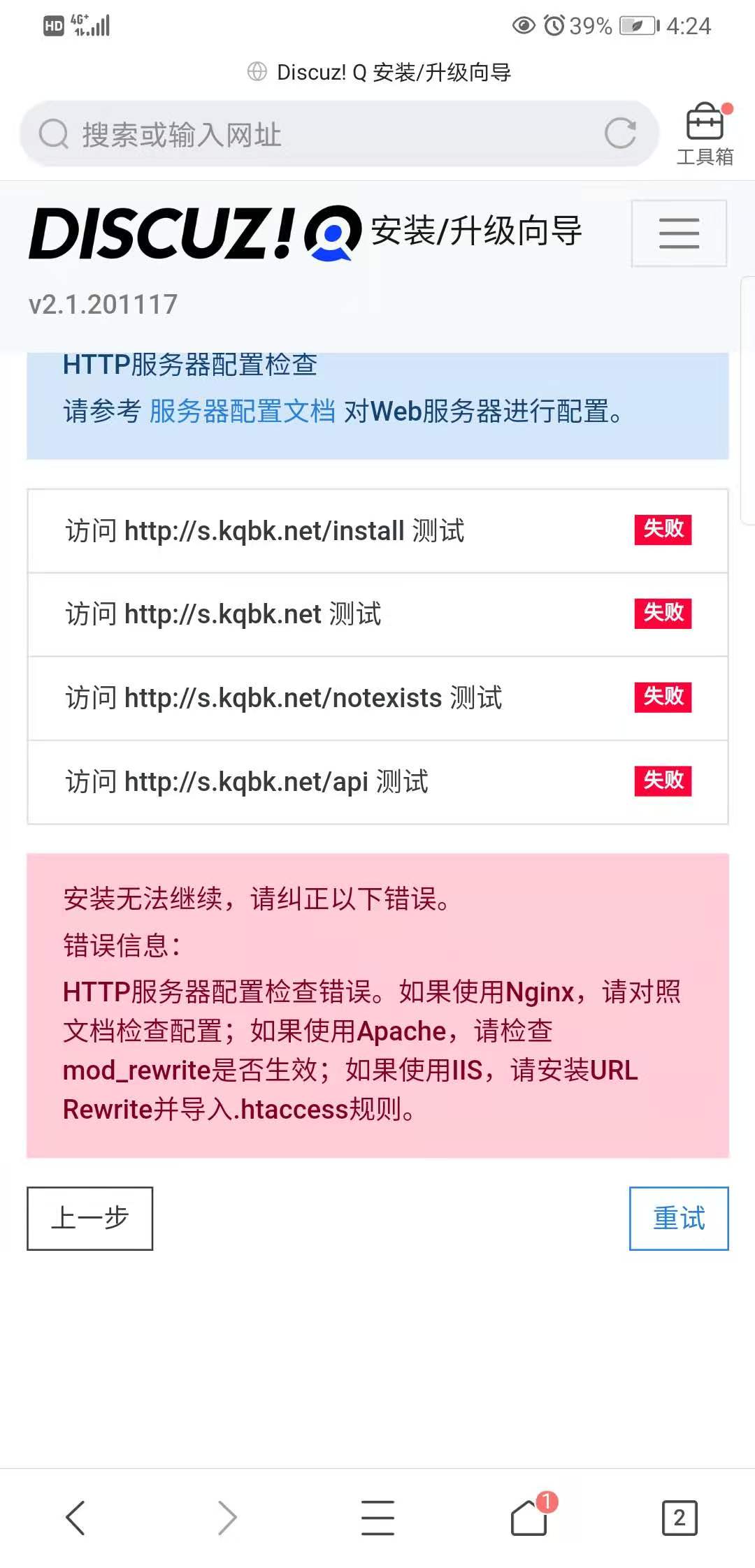Reload the page with the refresh icon

click(620, 133)
